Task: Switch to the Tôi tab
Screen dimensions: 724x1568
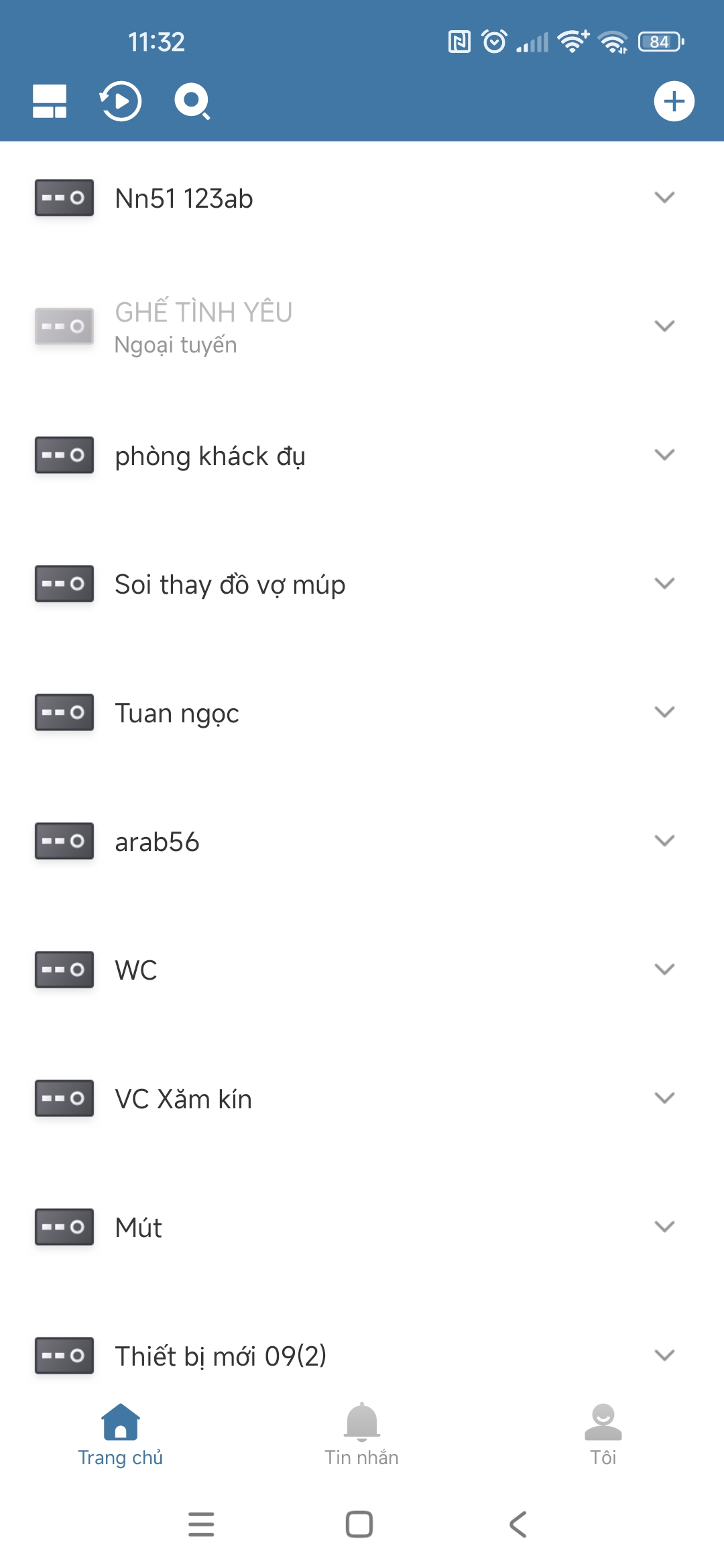Action: coord(603,1434)
